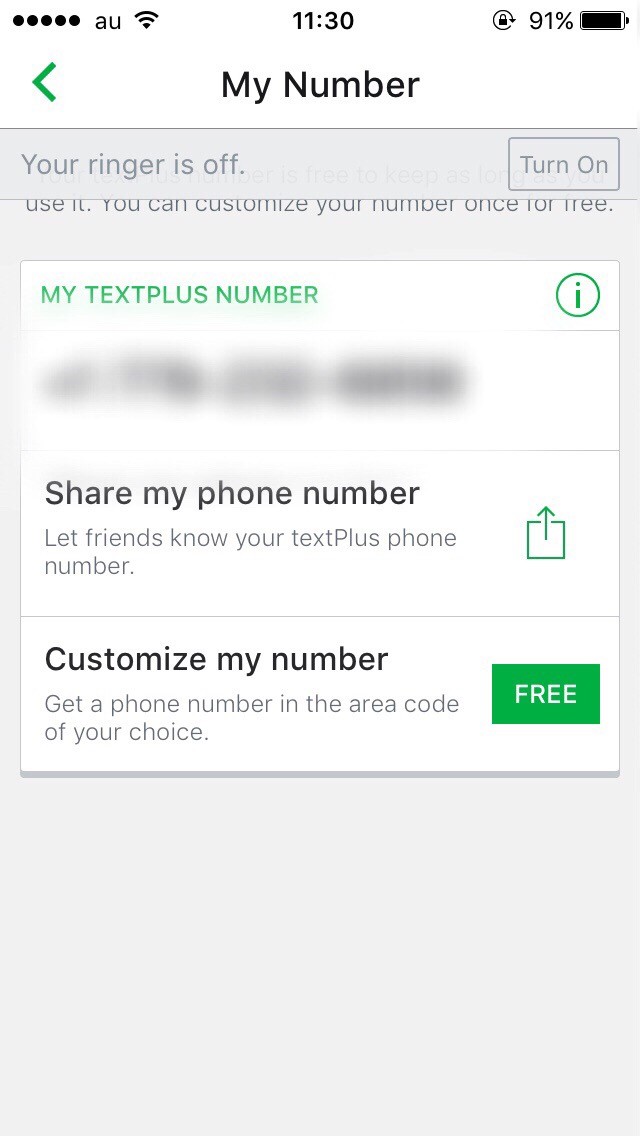Viewport: 640px width, 1136px height.
Task: Open the textPlus number info icon
Action: [578, 296]
